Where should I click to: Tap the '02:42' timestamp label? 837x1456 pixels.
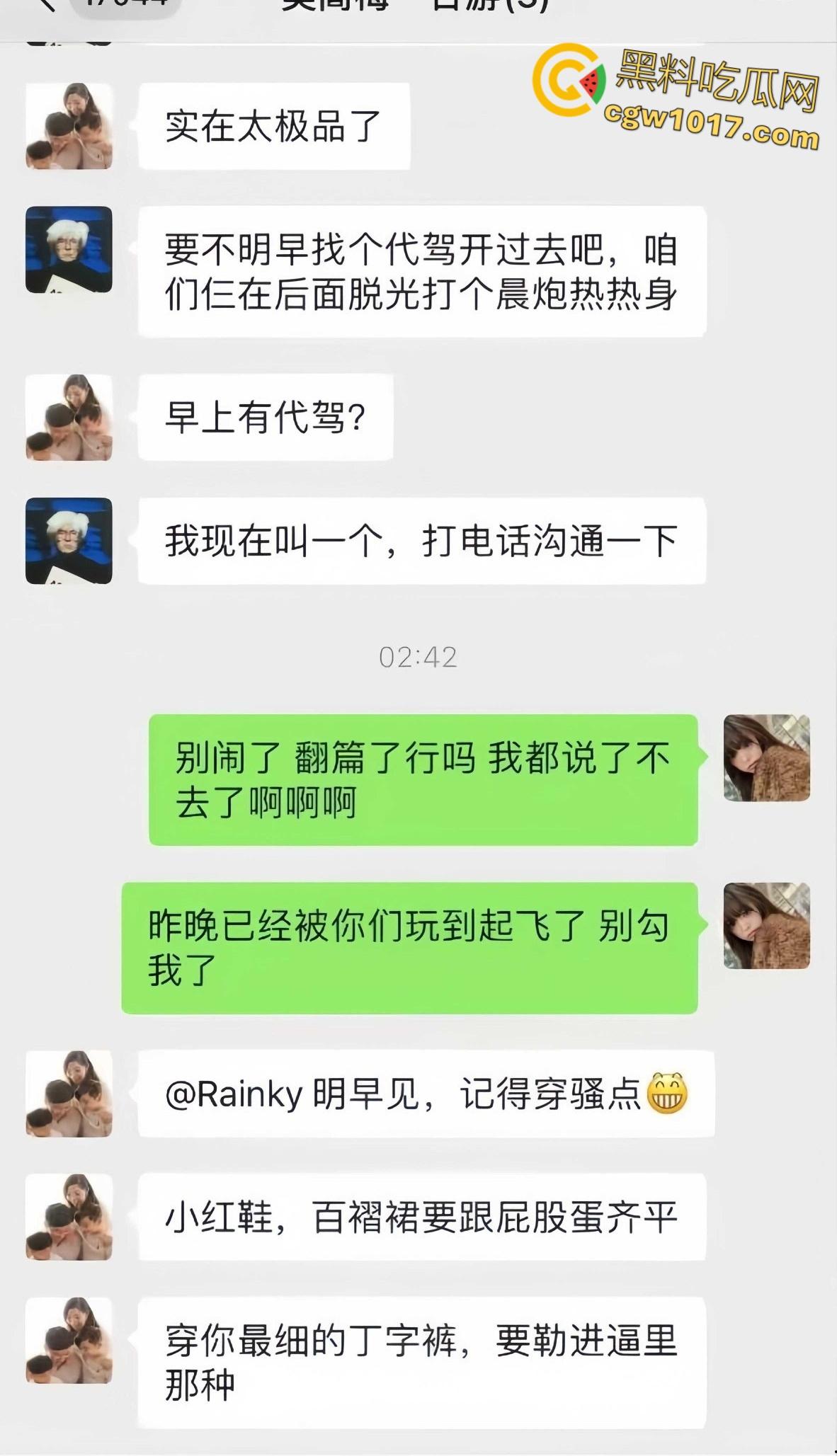[x=418, y=658]
